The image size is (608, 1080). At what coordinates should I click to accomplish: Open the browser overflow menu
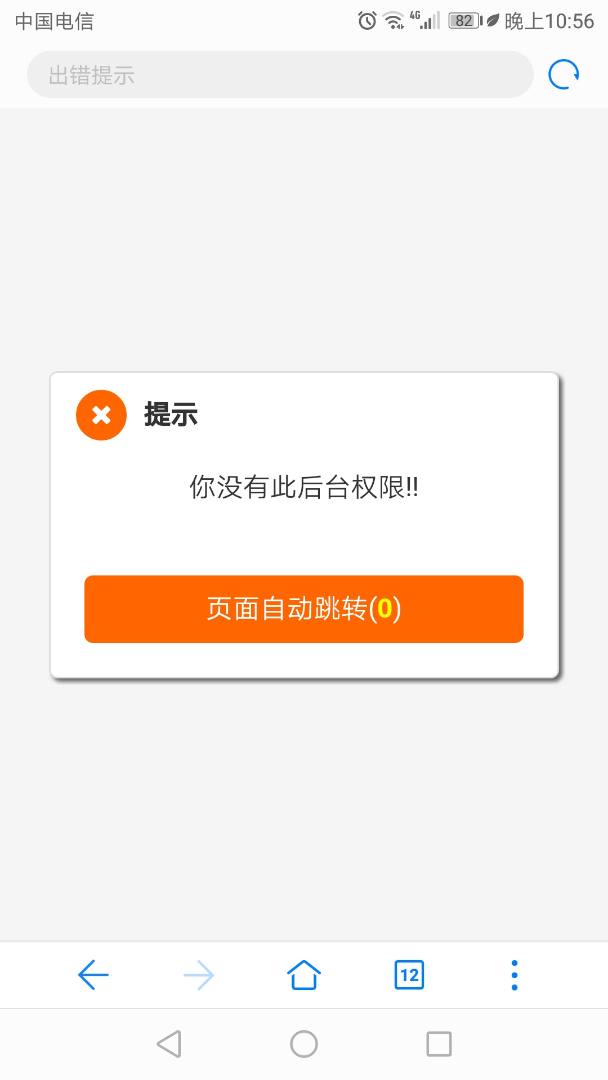(x=514, y=975)
